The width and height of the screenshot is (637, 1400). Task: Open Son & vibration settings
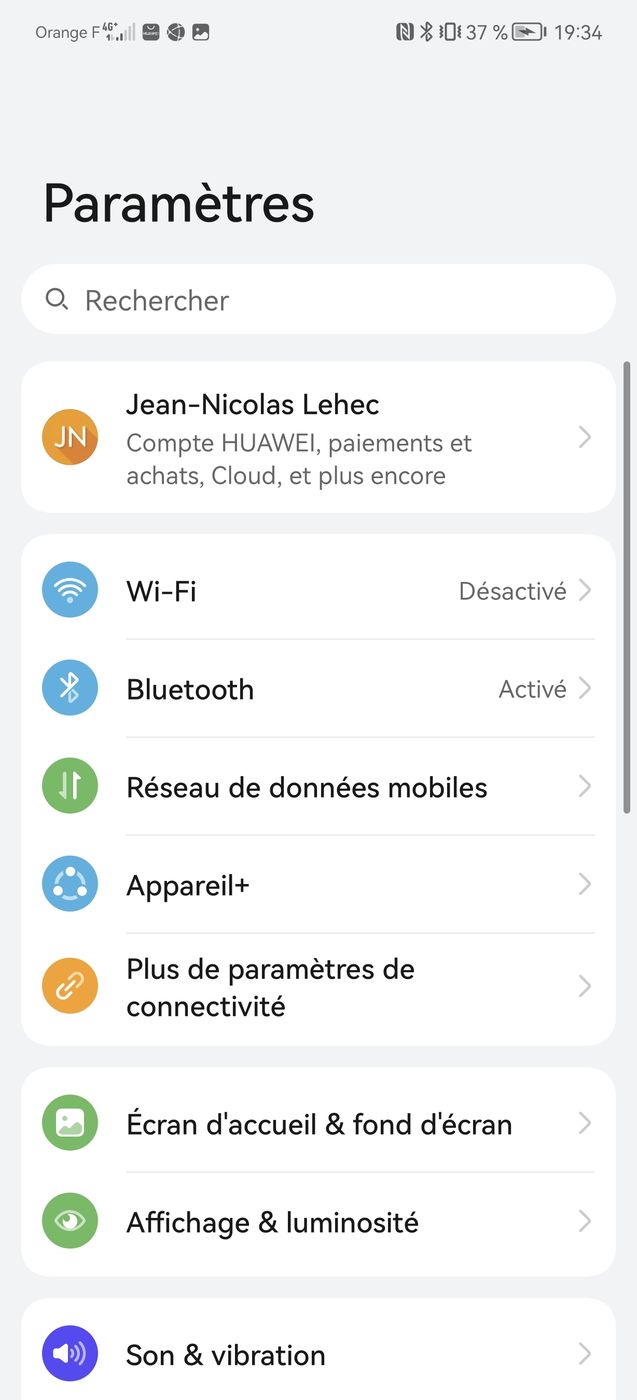318,1355
